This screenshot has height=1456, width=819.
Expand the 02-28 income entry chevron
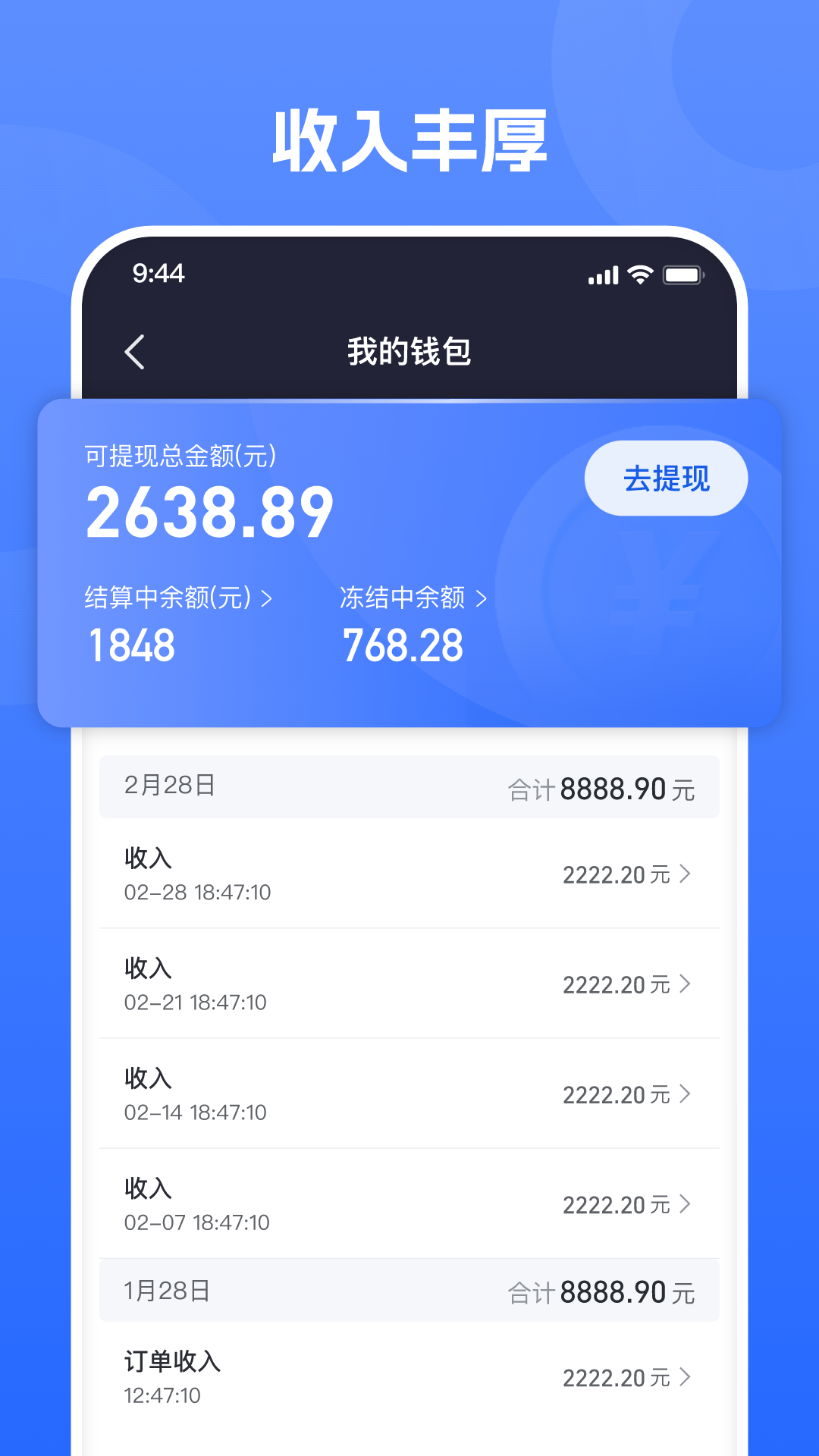pos(686,874)
